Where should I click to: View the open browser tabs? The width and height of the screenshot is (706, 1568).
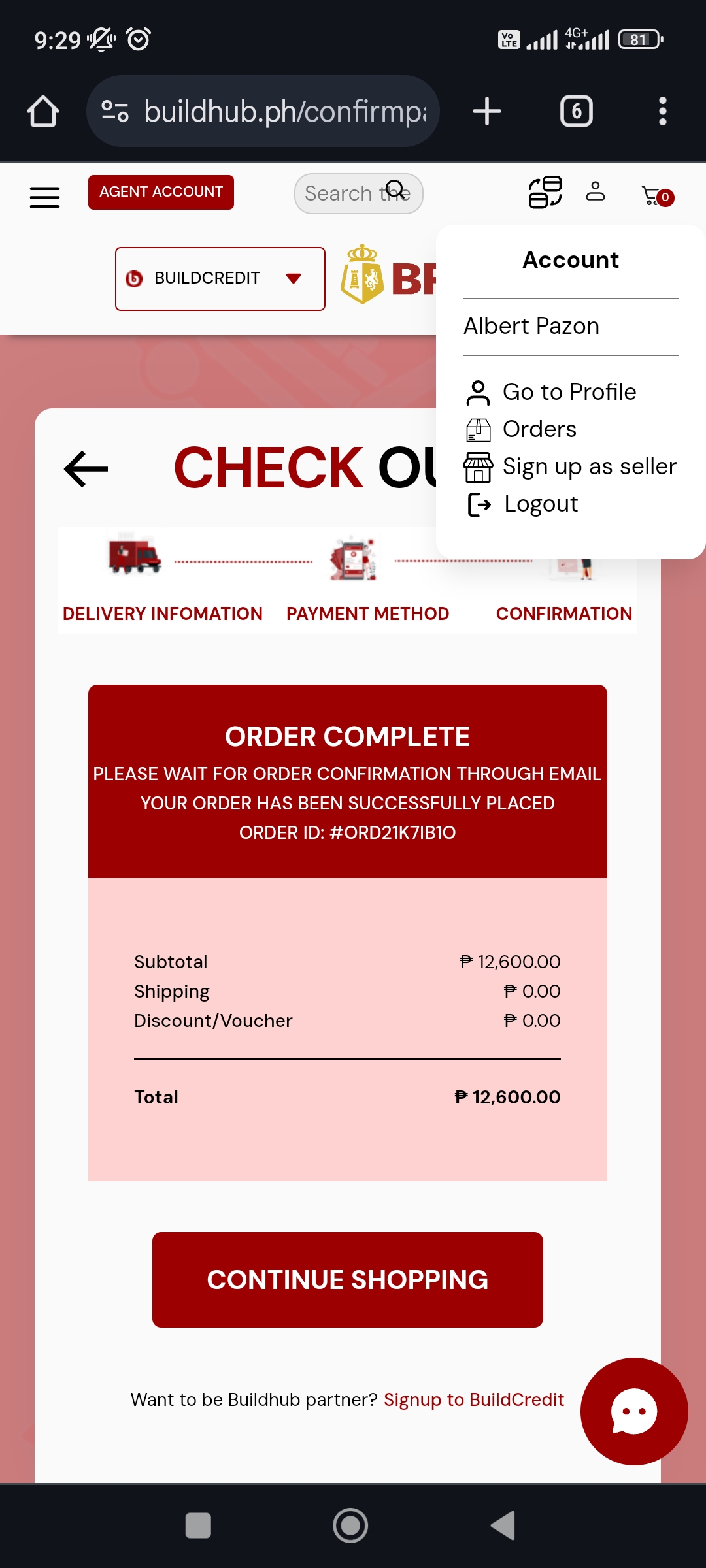(576, 111)
